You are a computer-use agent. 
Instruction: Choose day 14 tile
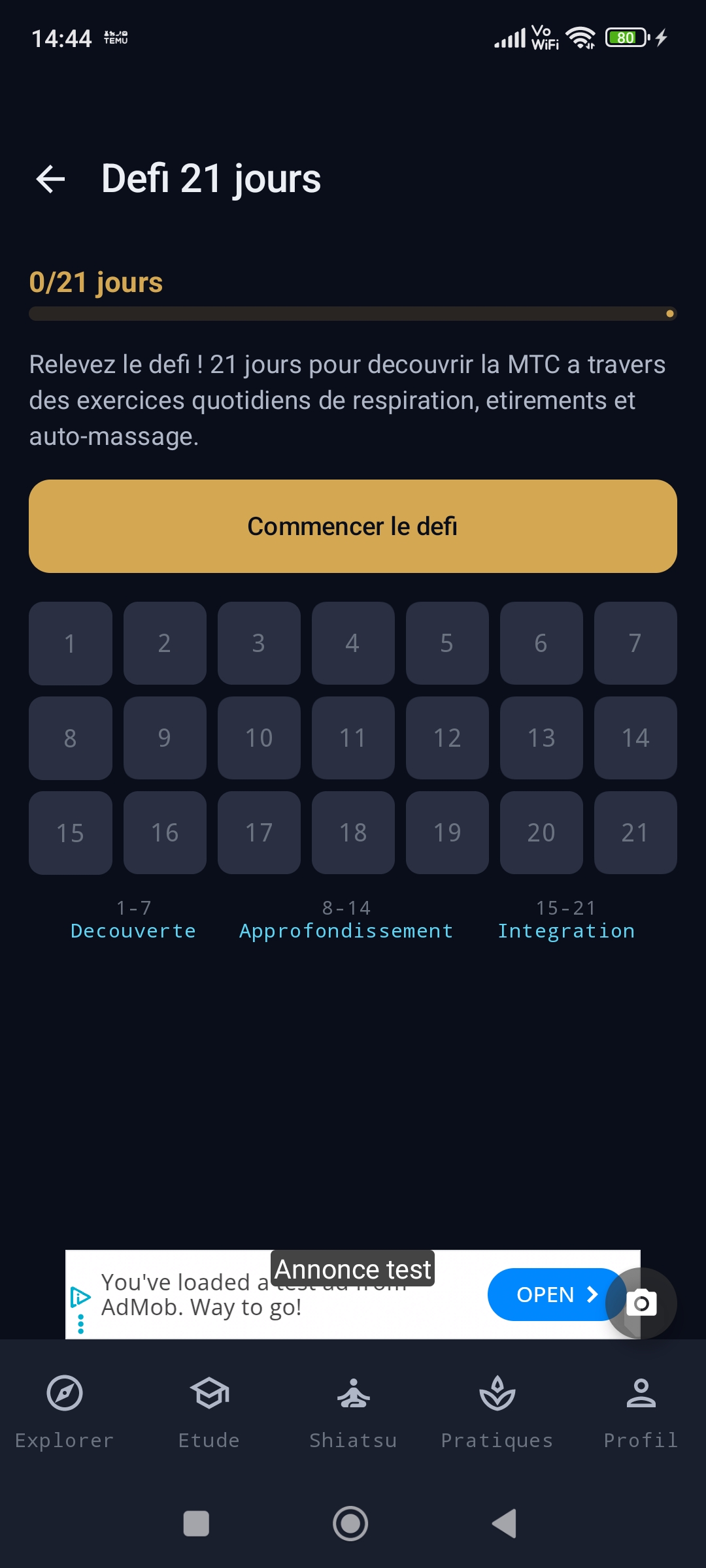coord(635,738)
